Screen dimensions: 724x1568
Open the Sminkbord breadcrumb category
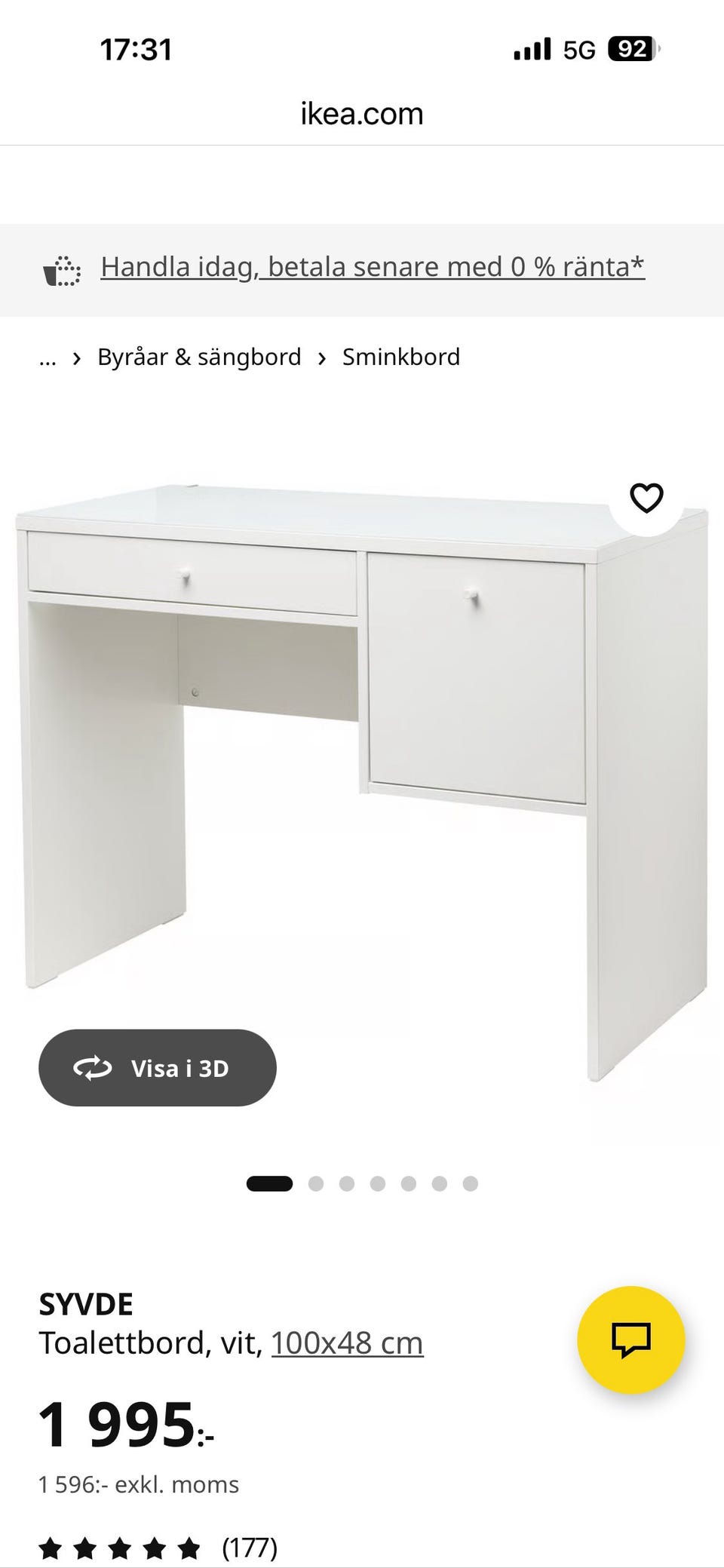point(400,356)
